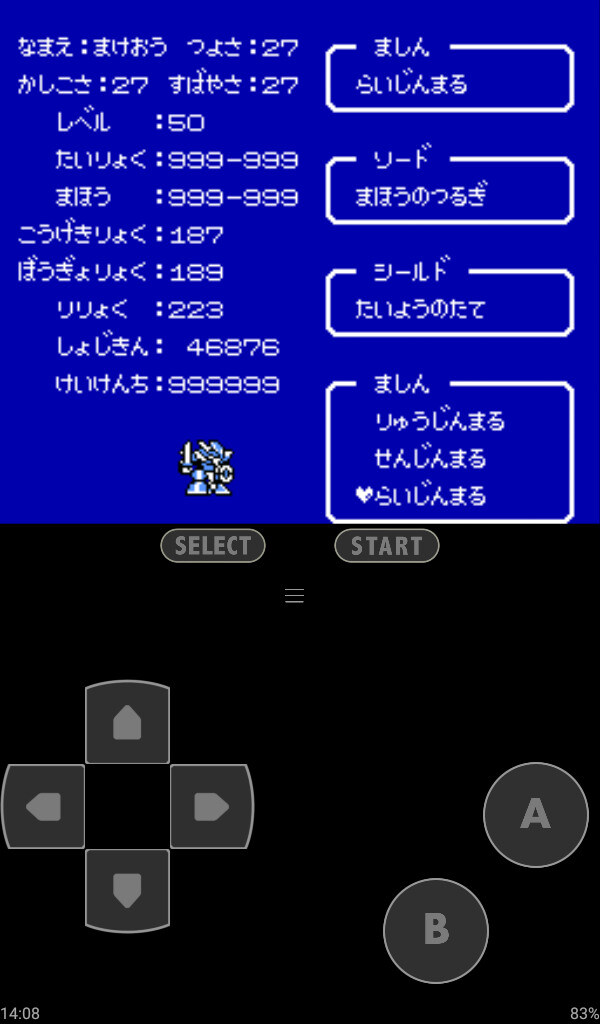Tap the SELECT button
Viewport: 600px width, 1024px height.
coord(213,546)
